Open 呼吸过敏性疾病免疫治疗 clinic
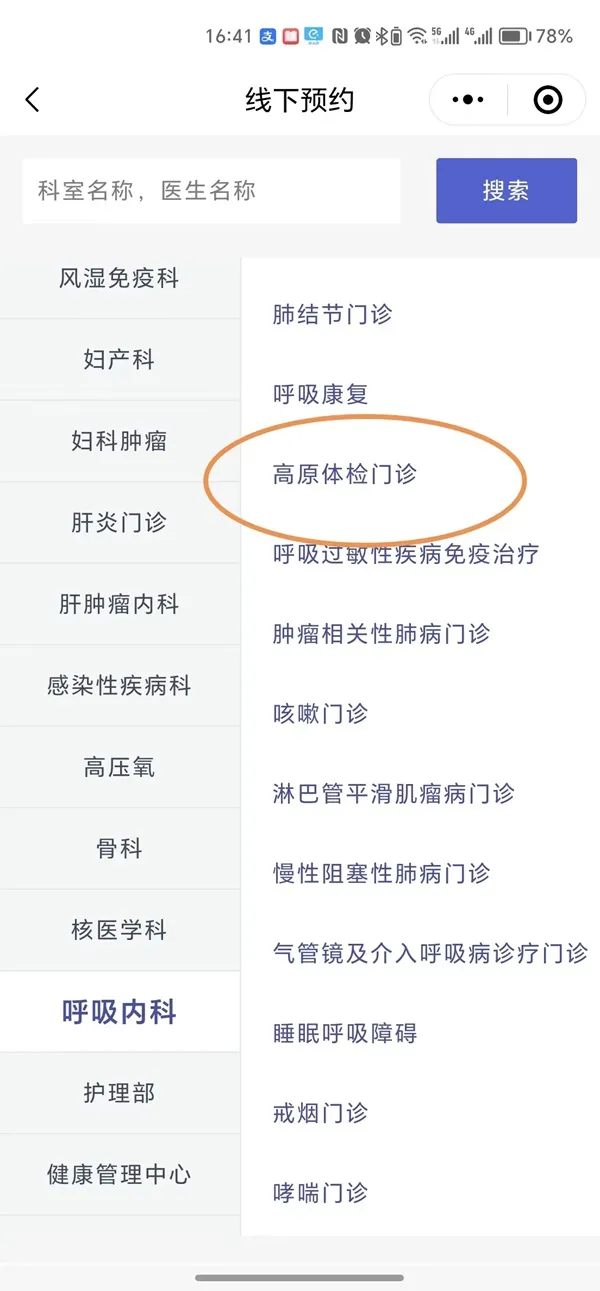The width and height of the screenshot is (600, 1291). coord(406,553)
